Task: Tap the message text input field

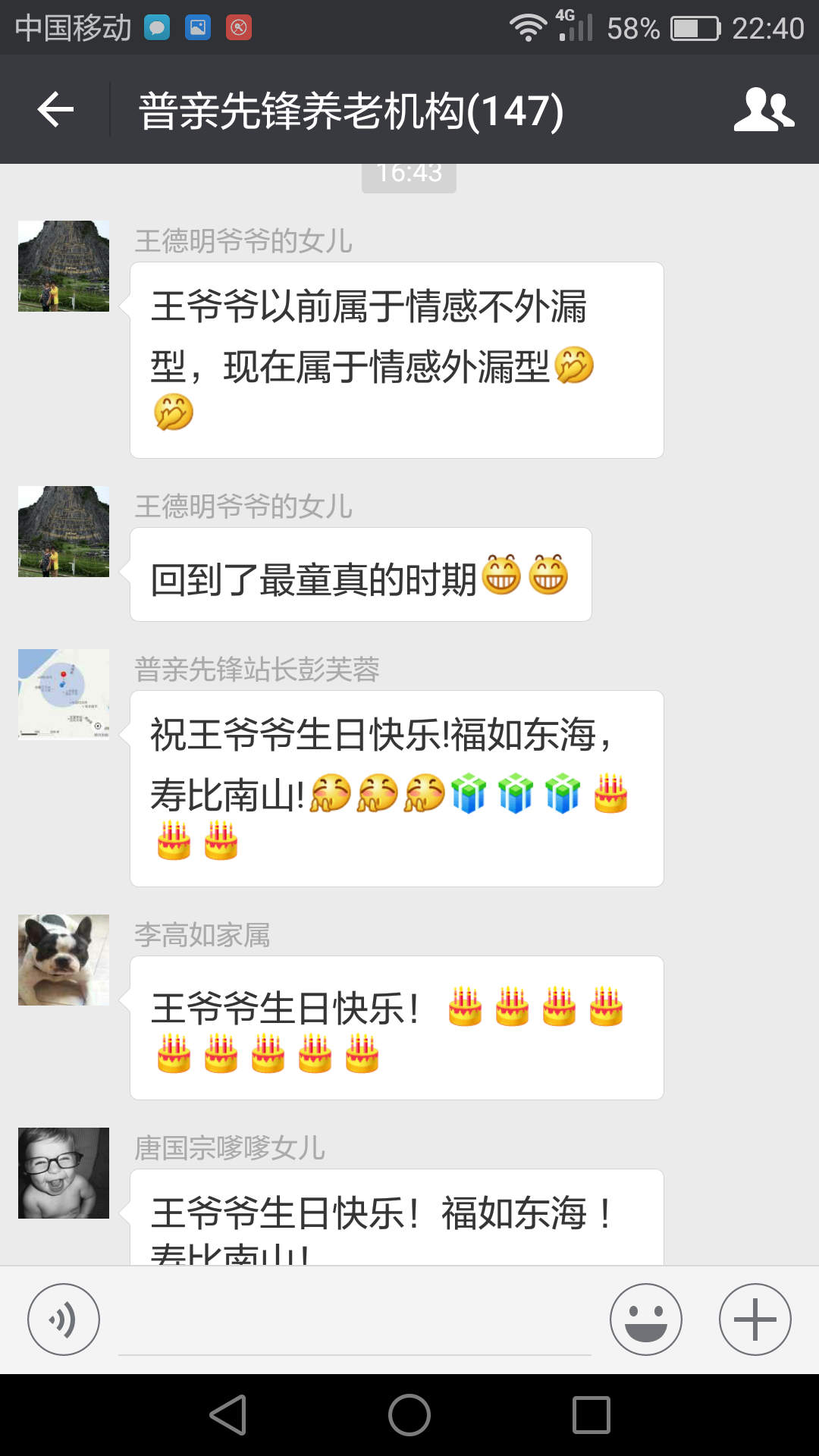Action: click(x=354, y=1323)
